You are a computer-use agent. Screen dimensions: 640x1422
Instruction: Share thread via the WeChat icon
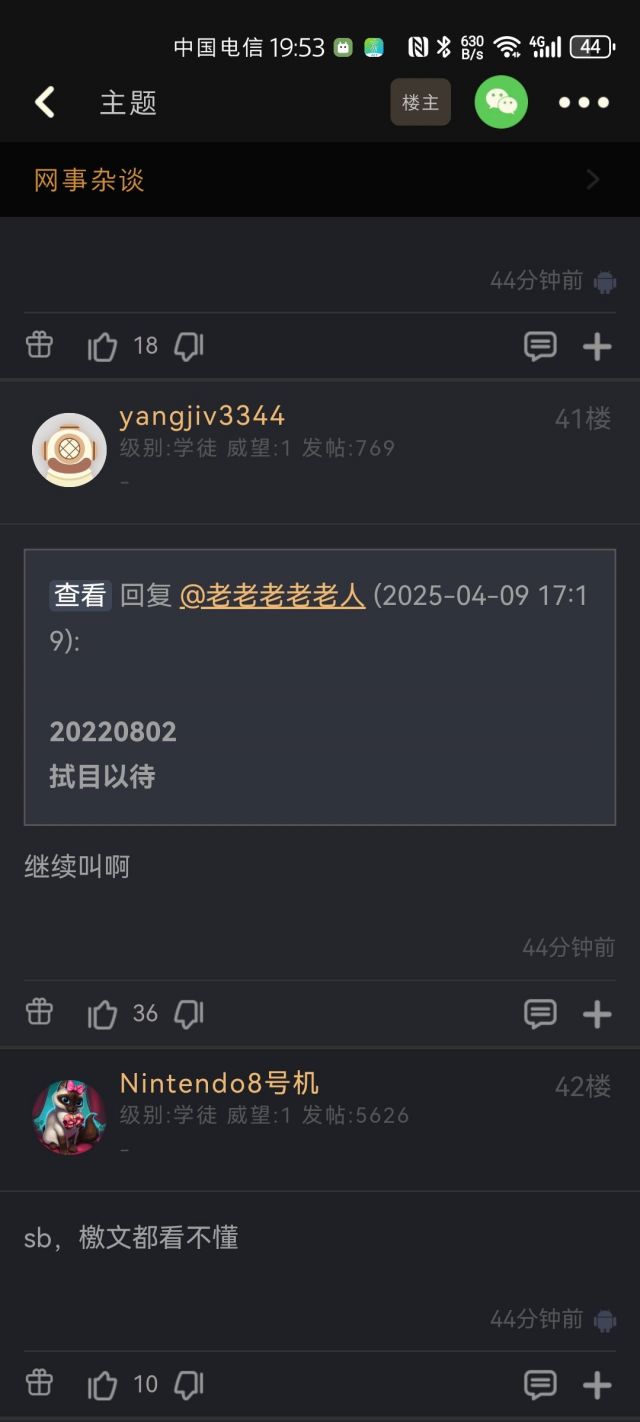501,102
